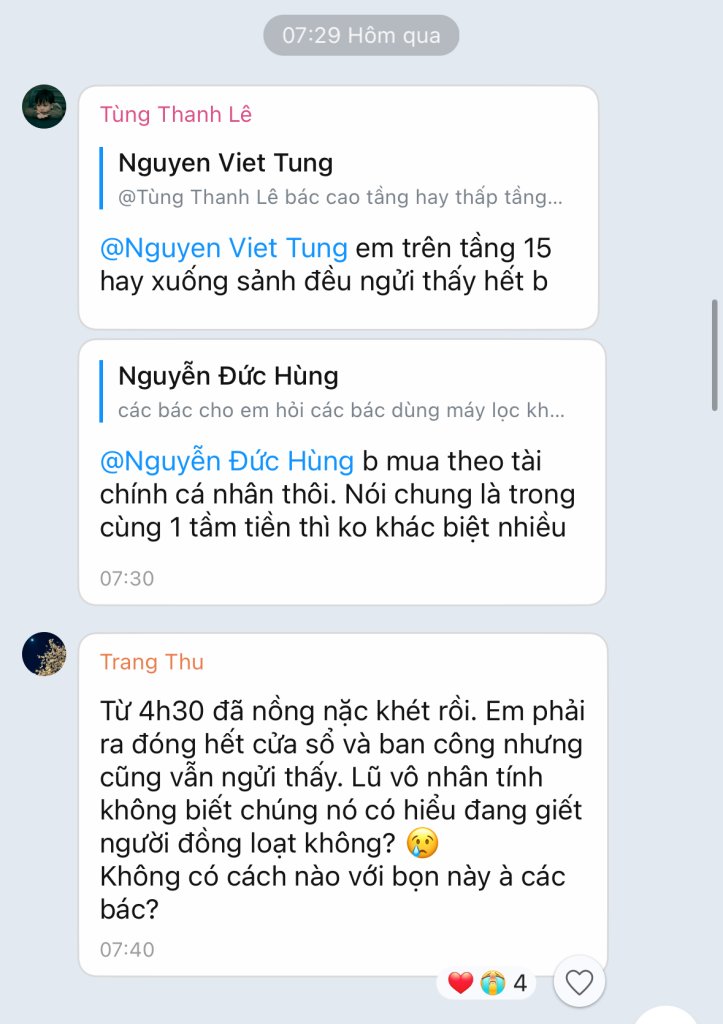Jump to quoted Nguyen Viet Tung message
The height and width of the screenshot is (1024, 723).
[338, 178]
